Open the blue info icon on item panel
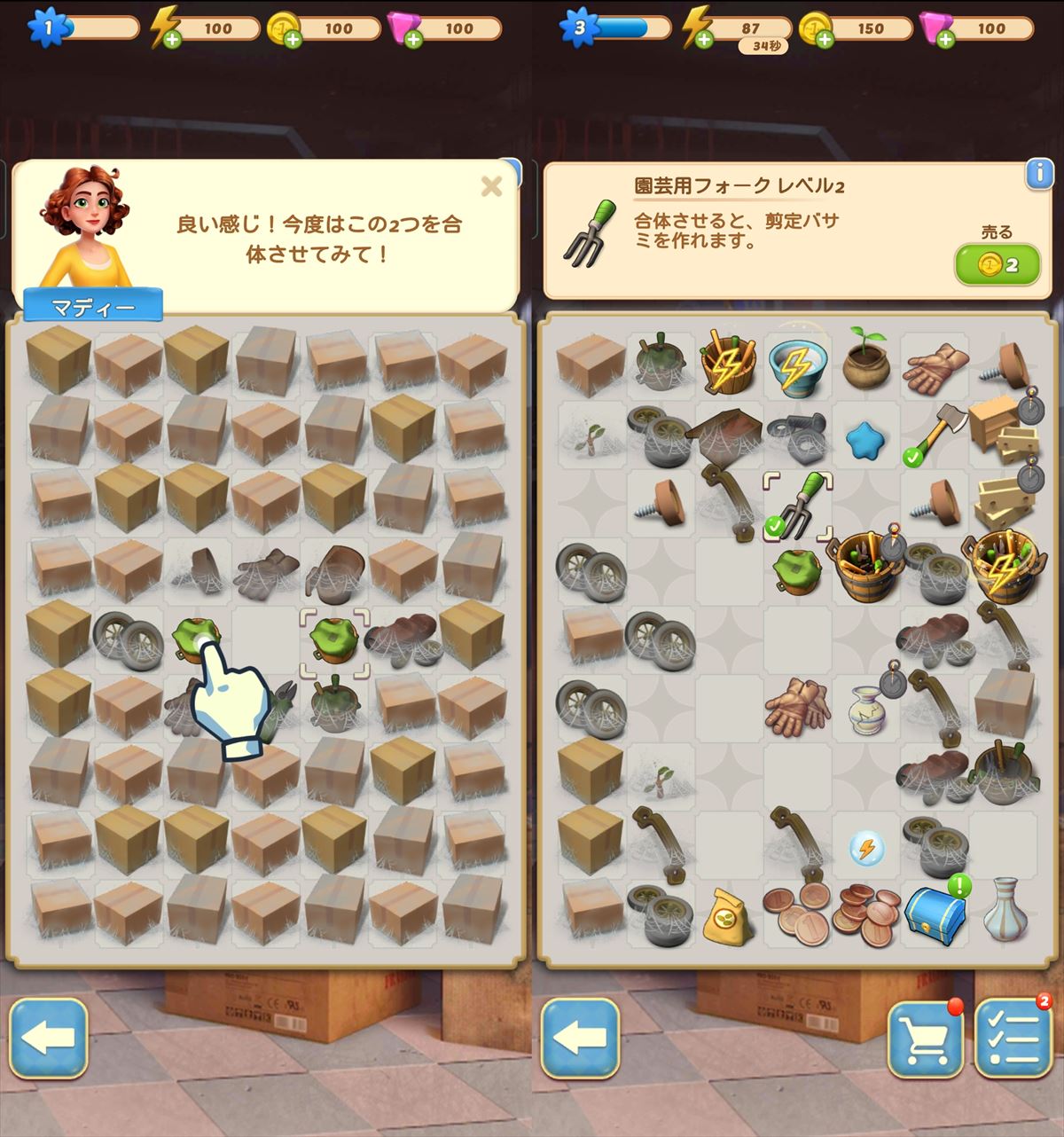1064x1137 pixels. pyautogui.click(x=1038, y=174)
